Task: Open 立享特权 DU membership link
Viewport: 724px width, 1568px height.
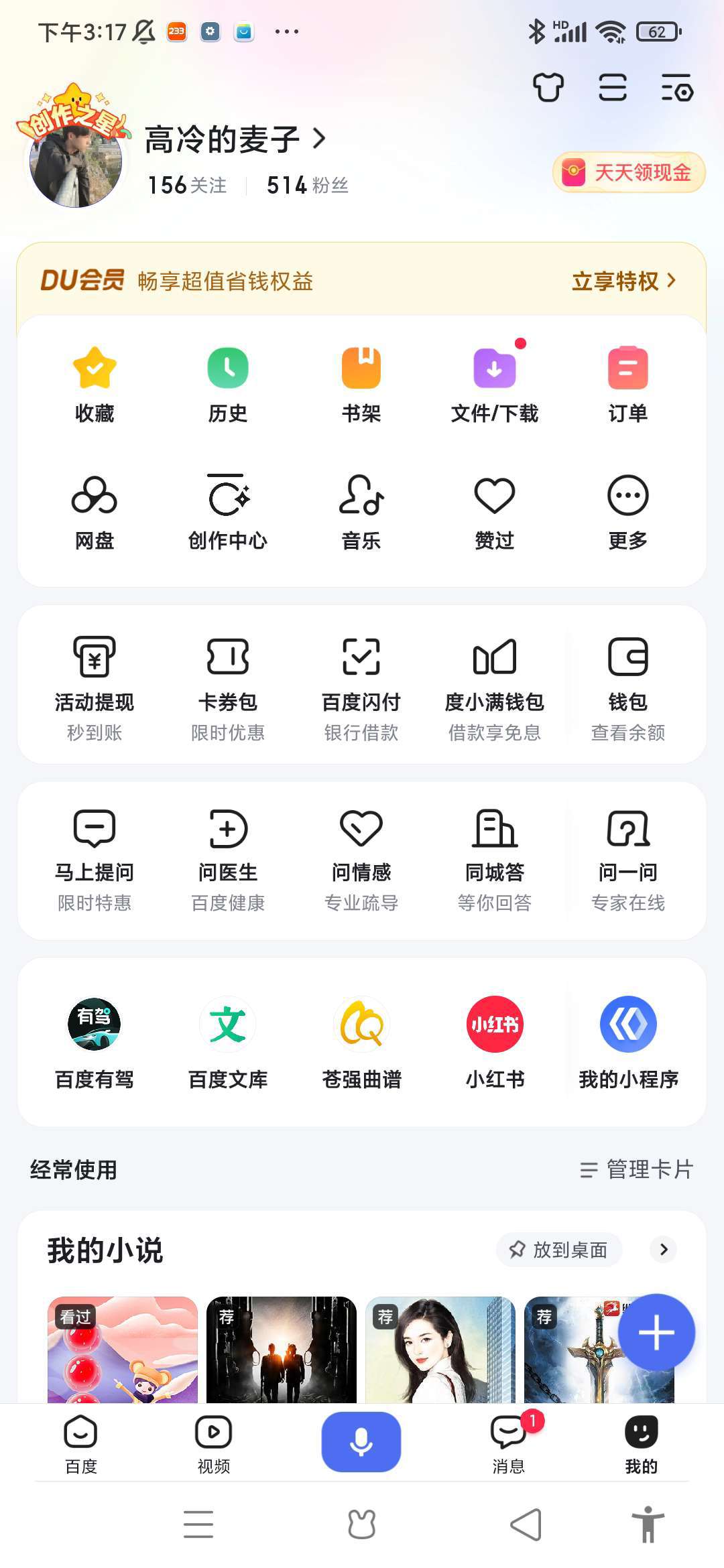Action: pyautogui.click(x=623, y=281)
